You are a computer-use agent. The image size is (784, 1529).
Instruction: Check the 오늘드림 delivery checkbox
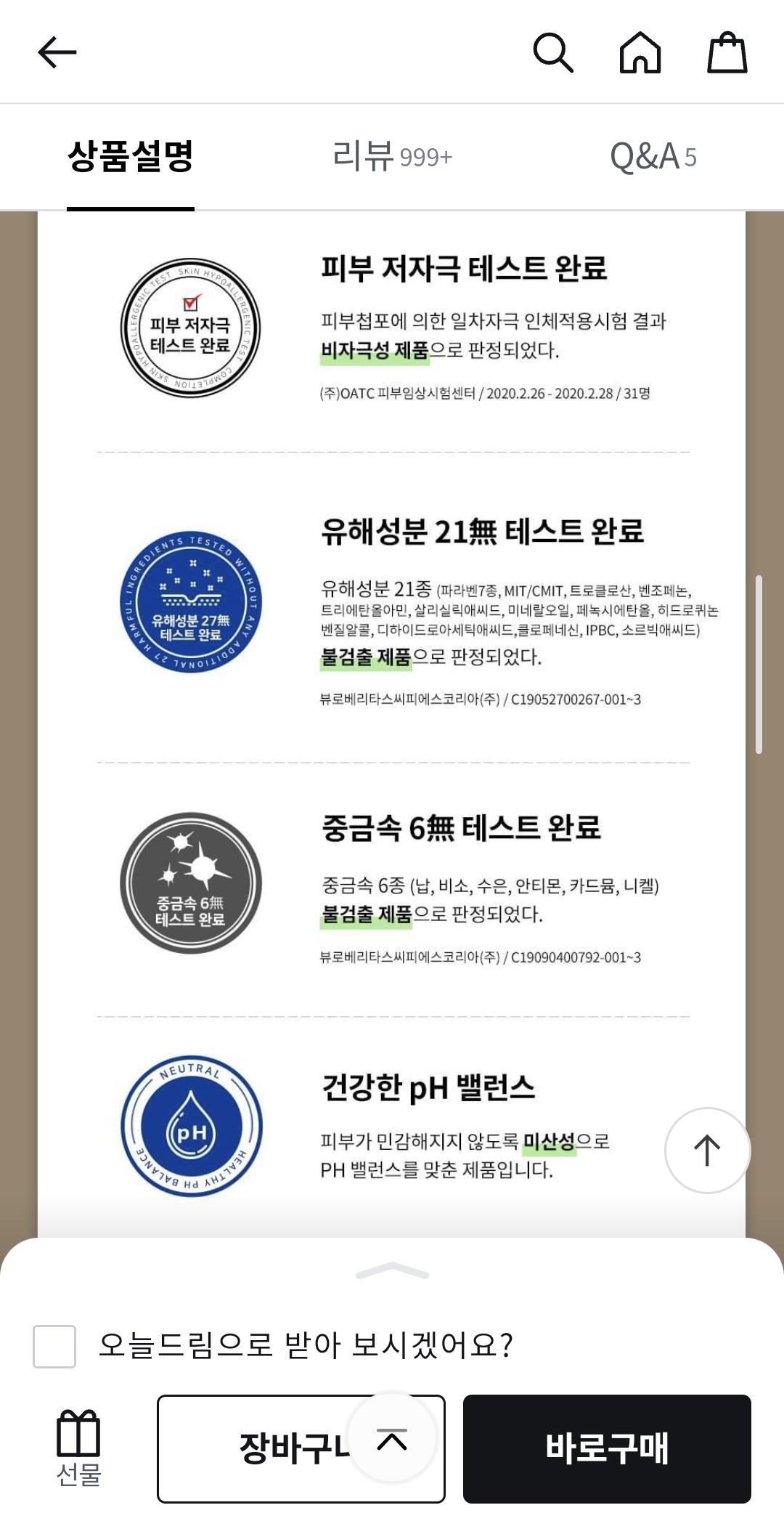coord(54,1346)
